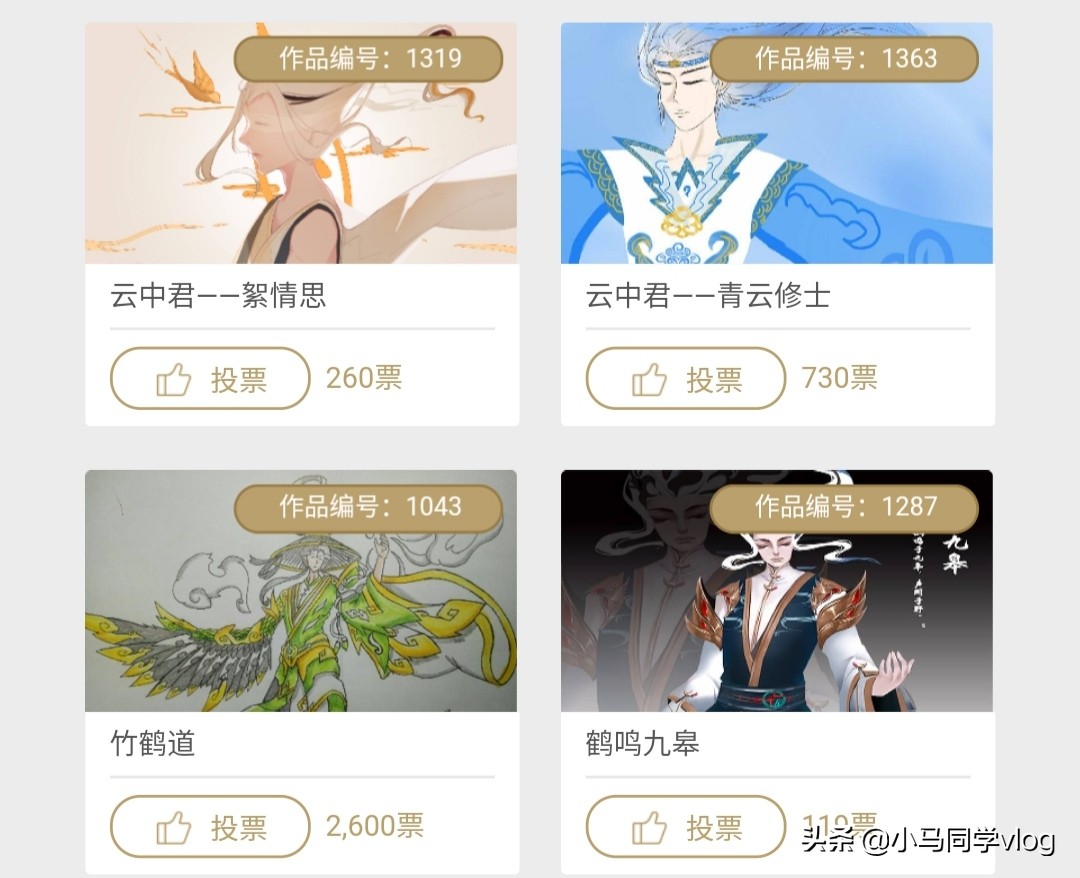The width and height of the screenshot is (1080, 878).
Task: Vote for 云中君——青云修士
Action: [x=685, y=379]
